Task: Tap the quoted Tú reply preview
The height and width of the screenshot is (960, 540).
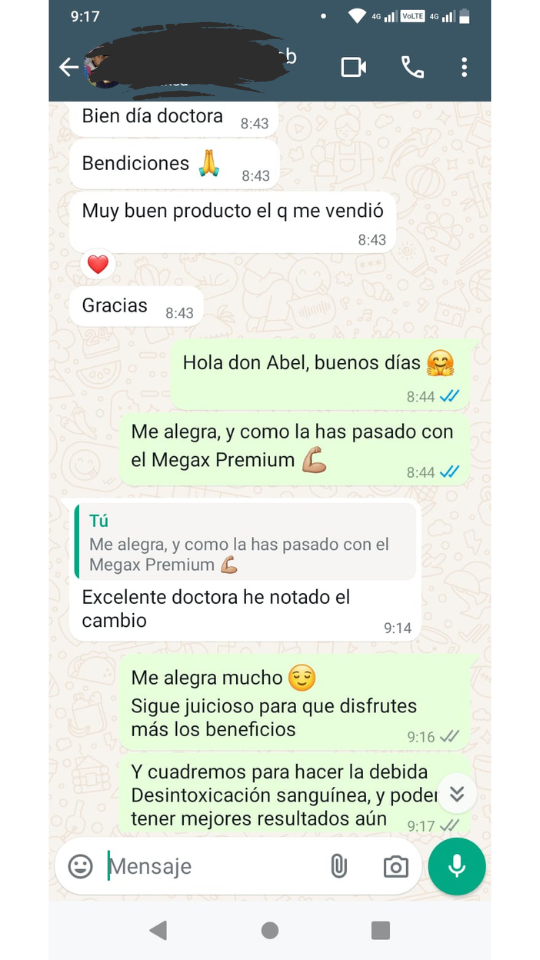Action: click(x=245, y=542)
